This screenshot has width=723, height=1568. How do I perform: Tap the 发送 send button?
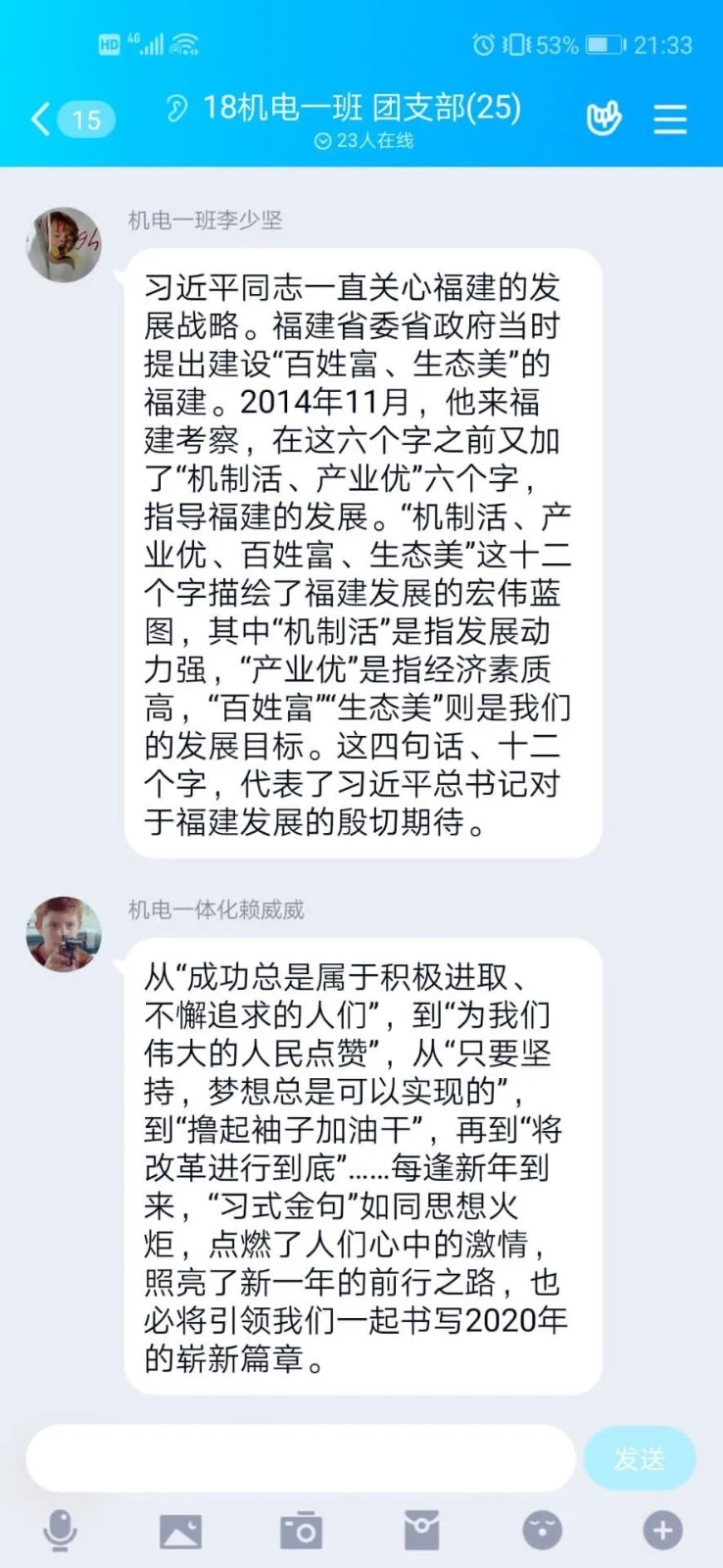[639, 1458]
